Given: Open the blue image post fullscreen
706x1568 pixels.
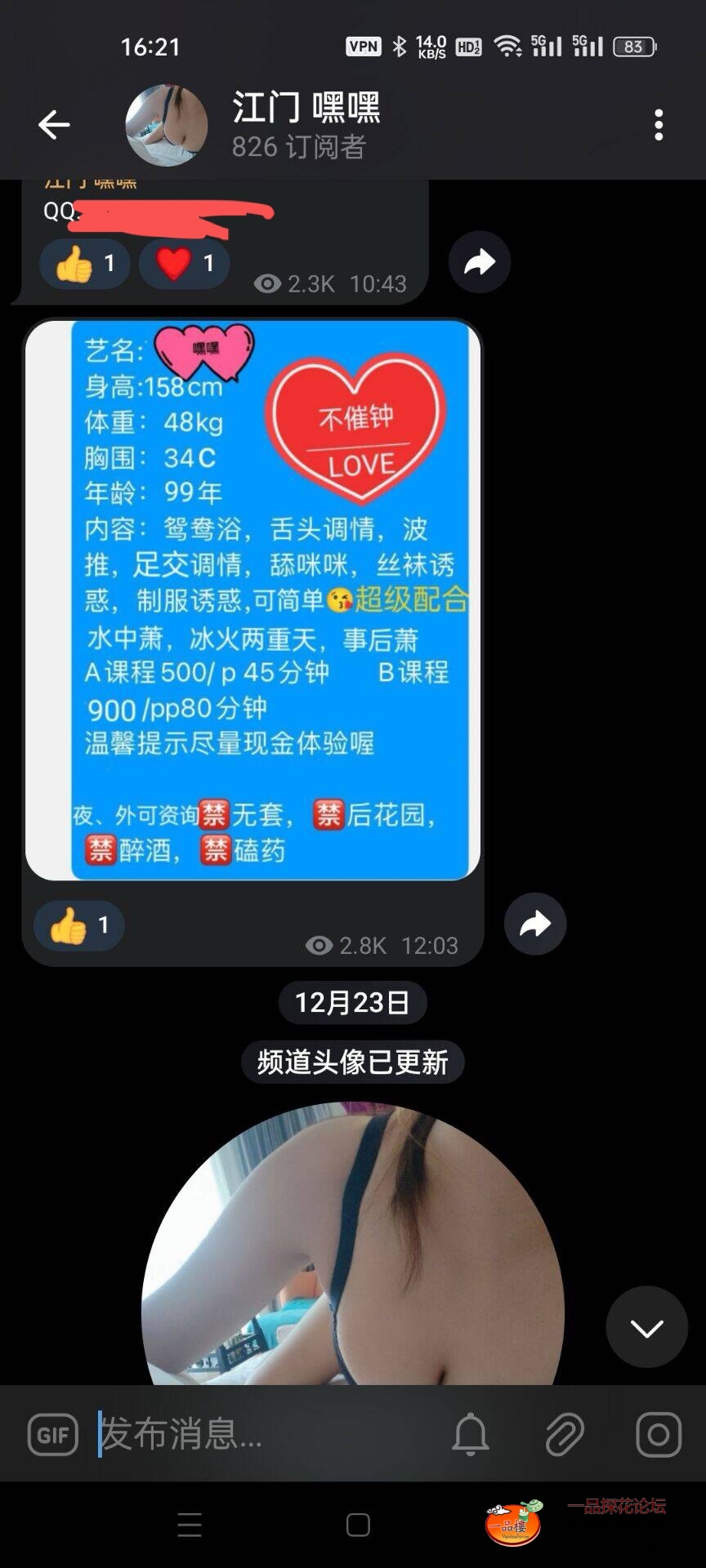Looking at the screenshot, I should (252, 600).
